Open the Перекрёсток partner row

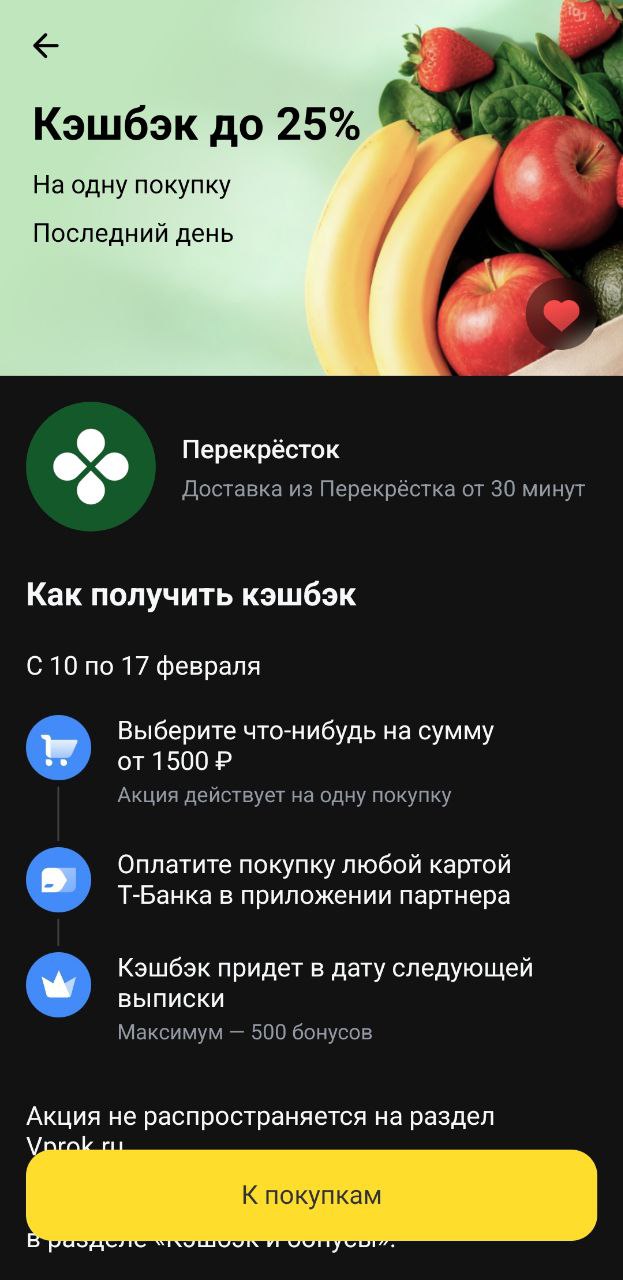[x=310, y=467]
